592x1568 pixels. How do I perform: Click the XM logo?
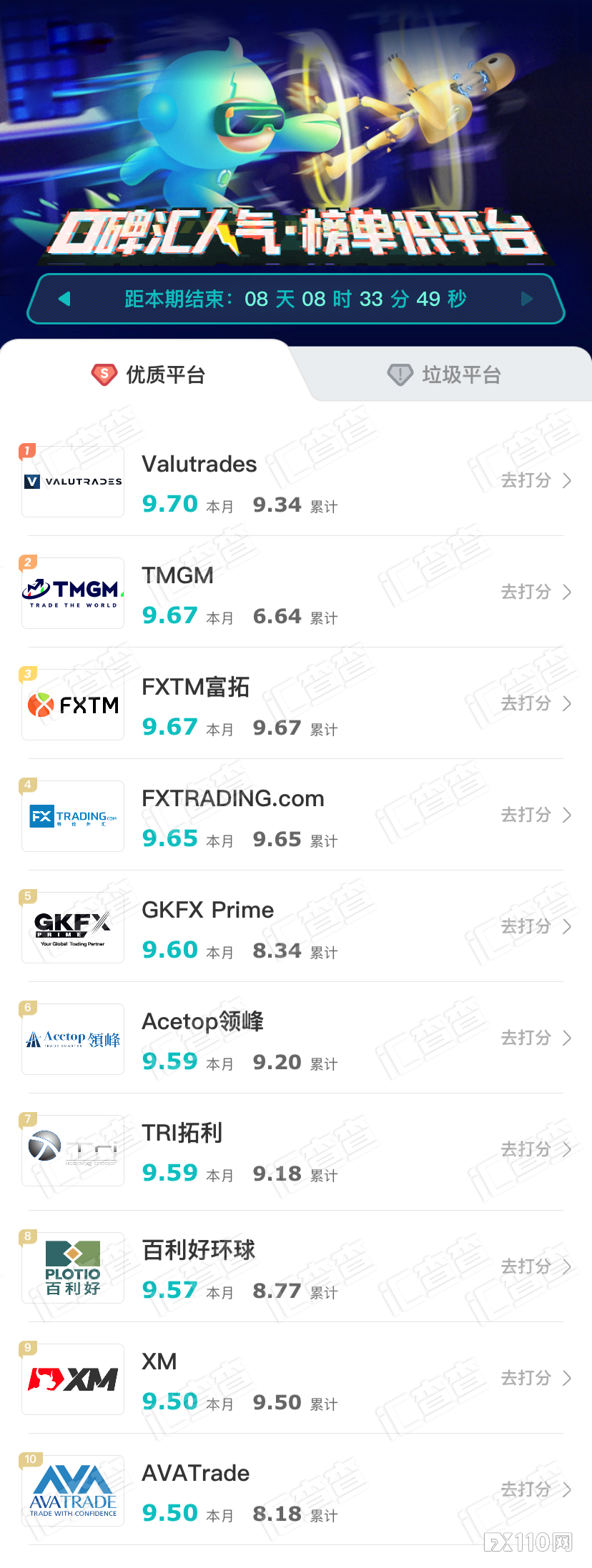[x=72, y=1379]
